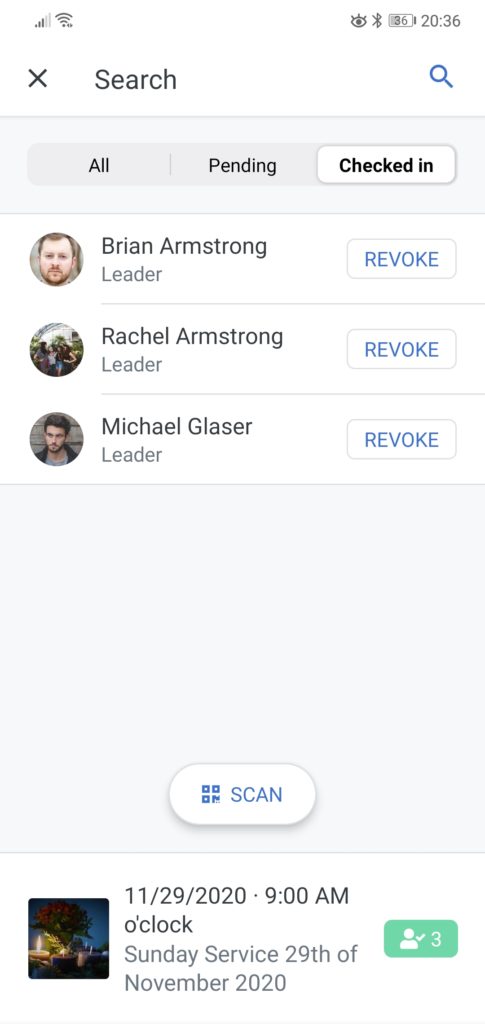Open the Sunday Service event card
Screen dimensions: 485x1024
(x=242, y=938)
